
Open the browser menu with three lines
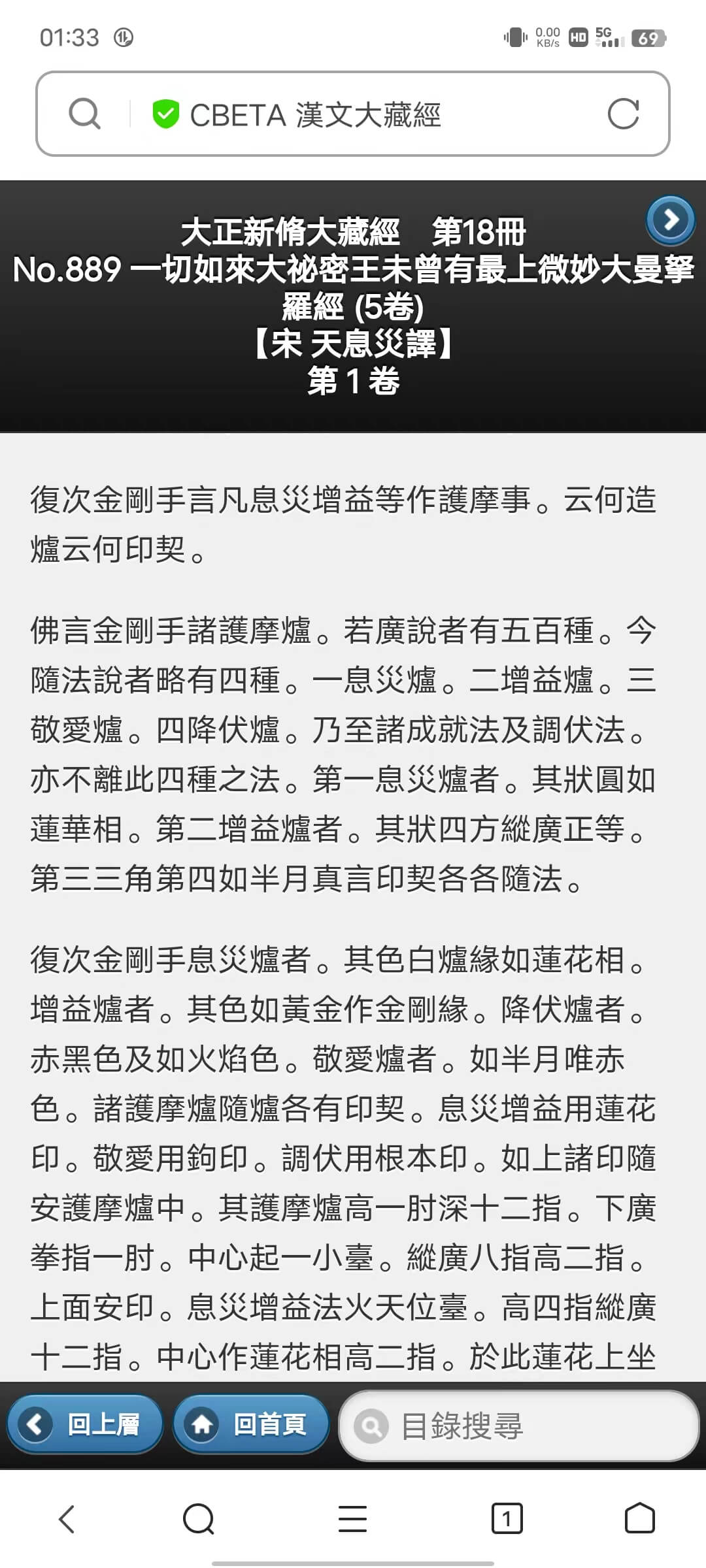pos(353,1518)
